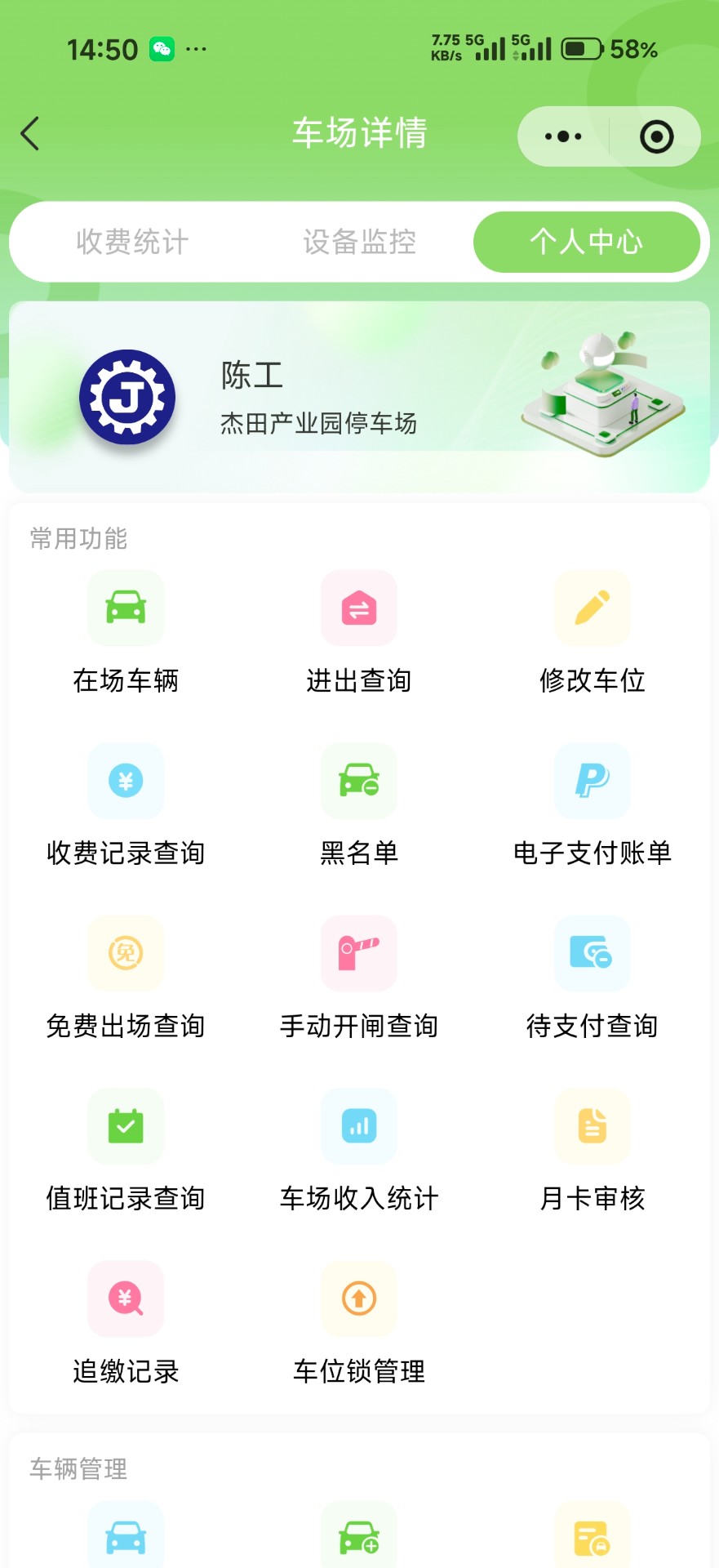Switch to the 设备监控 tab
The width and height of the screenshot is (719, 1568).
click(x=359, y=242)
